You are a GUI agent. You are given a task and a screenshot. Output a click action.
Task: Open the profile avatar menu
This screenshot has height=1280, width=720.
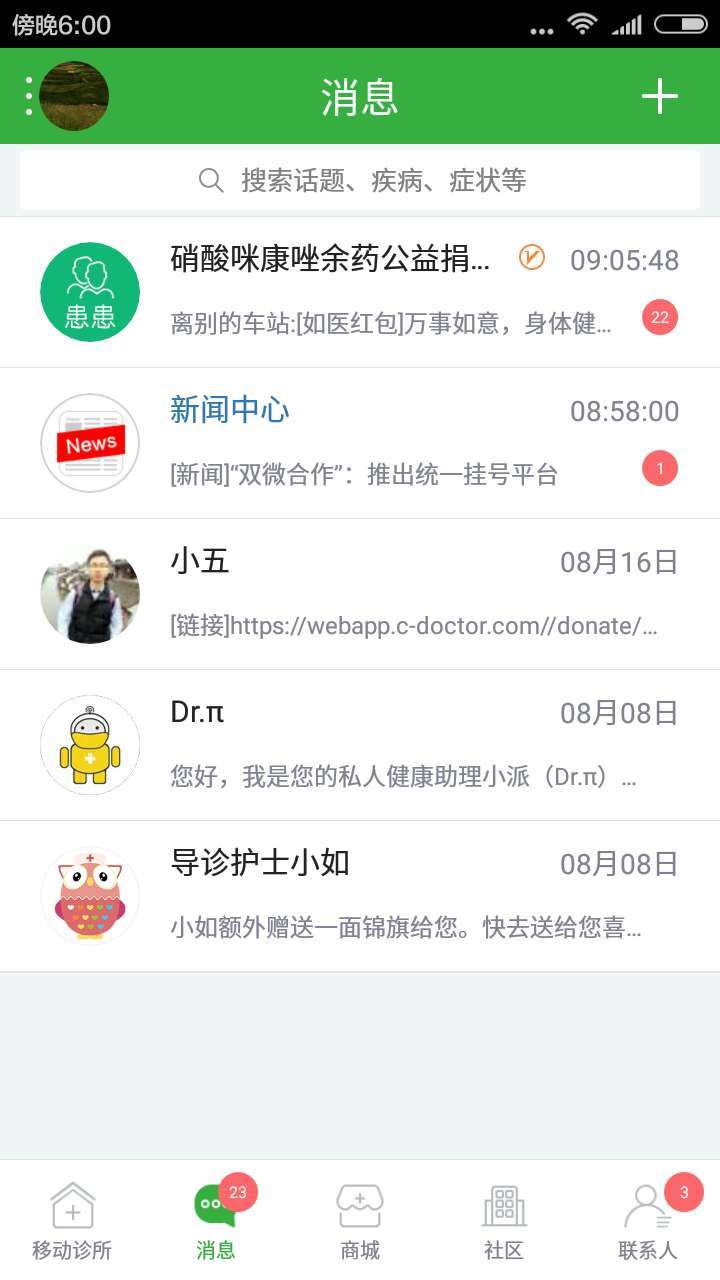click(x=72, y=96)
